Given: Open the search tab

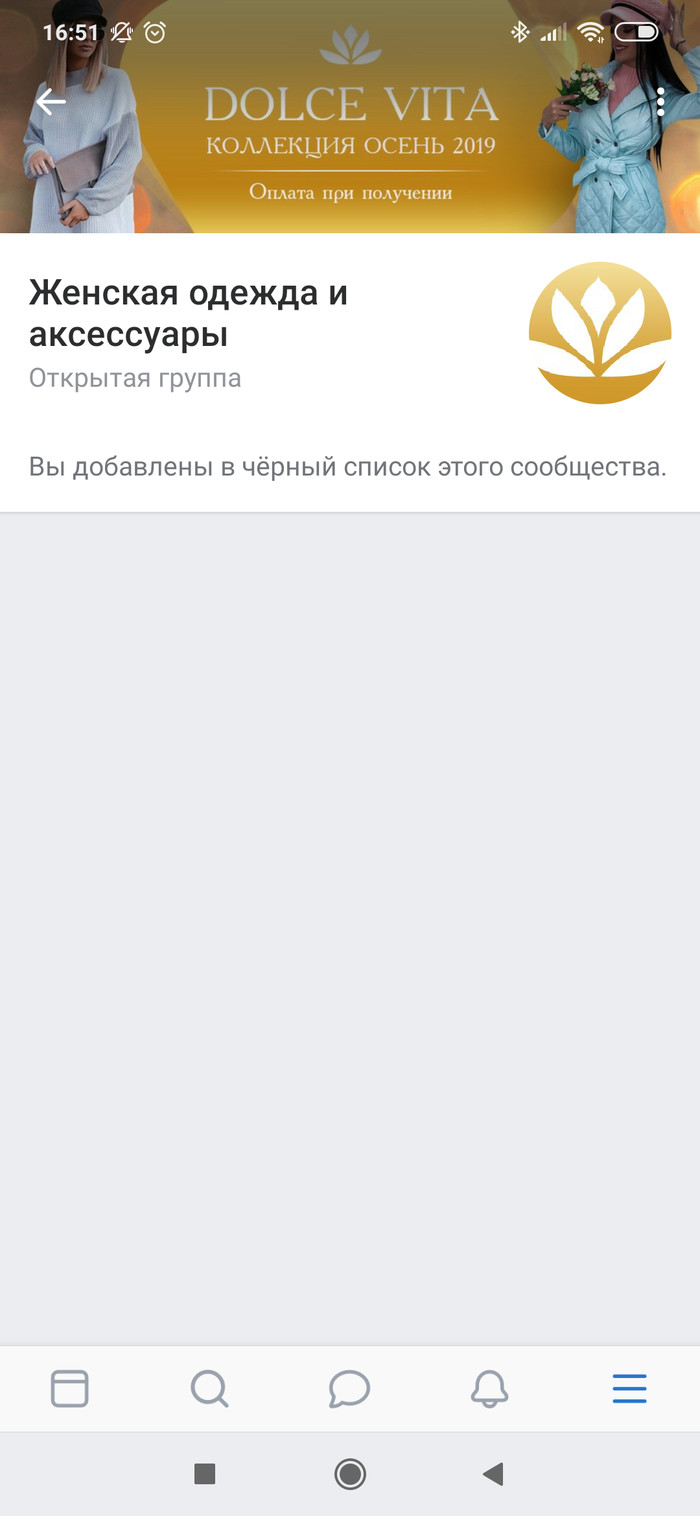Looking at the screenshot, I should pos(209,1388).
